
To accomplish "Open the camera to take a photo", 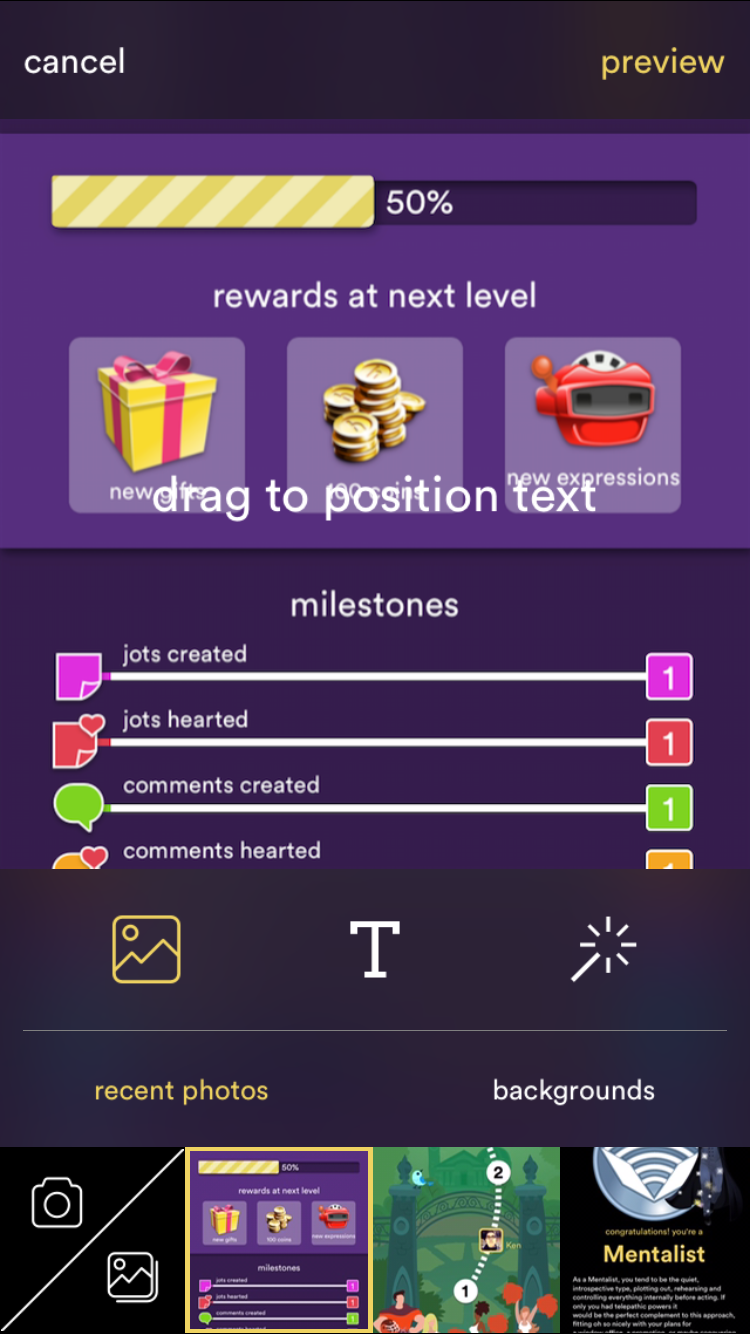I will pos(57,1203).
